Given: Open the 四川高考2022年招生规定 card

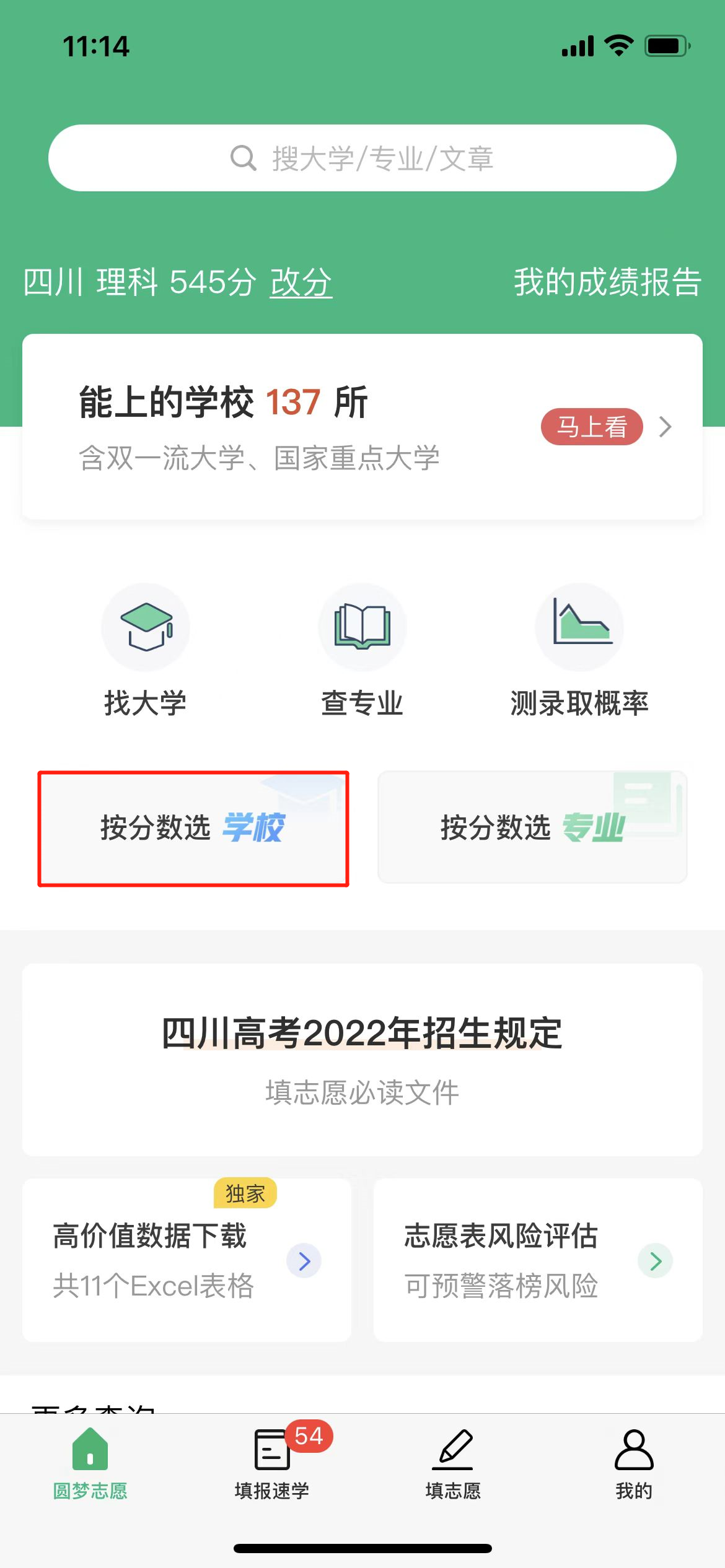Looking at the screenshot, I should pyautogui.click(x=362, y=1060).
